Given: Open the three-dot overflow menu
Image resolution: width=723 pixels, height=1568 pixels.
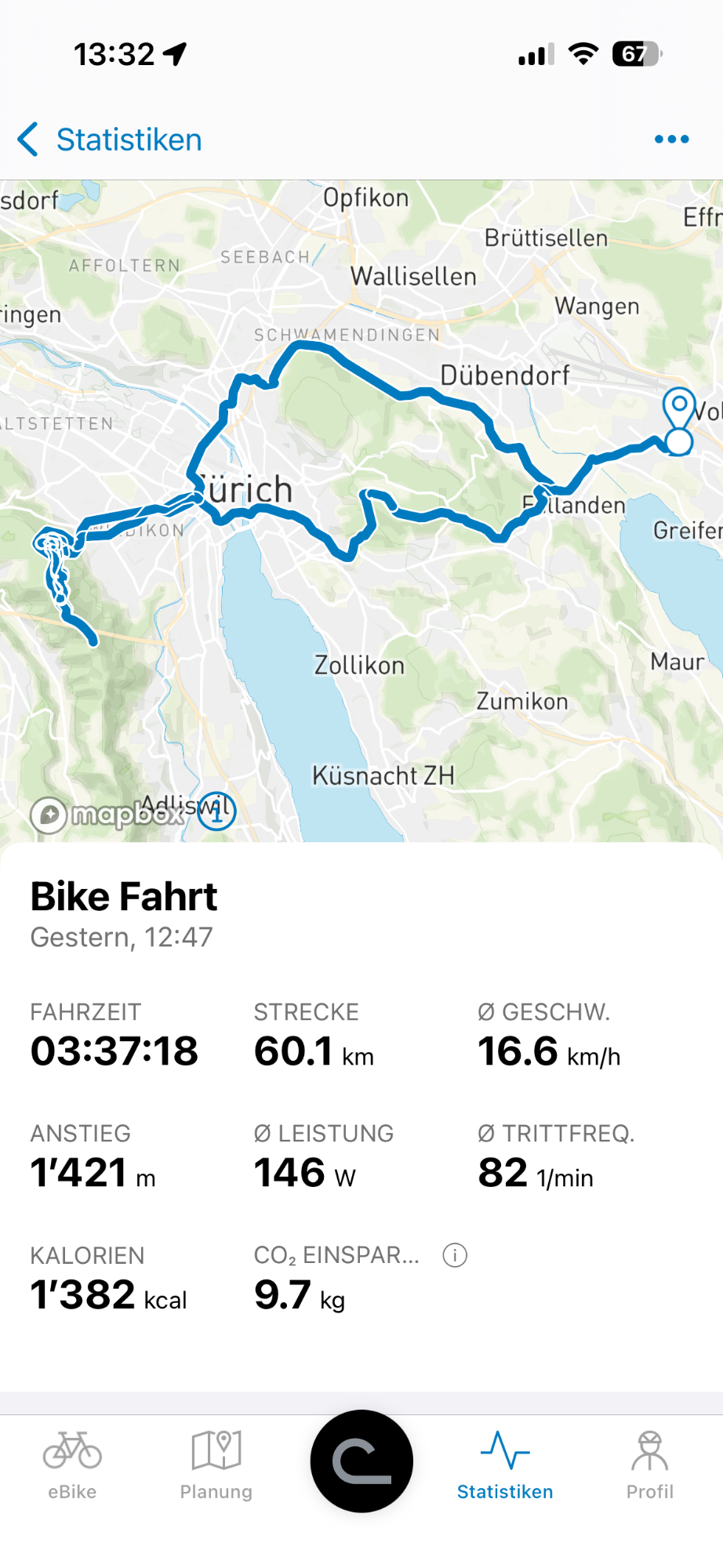Looking at the screenshot, I should 671,140.
